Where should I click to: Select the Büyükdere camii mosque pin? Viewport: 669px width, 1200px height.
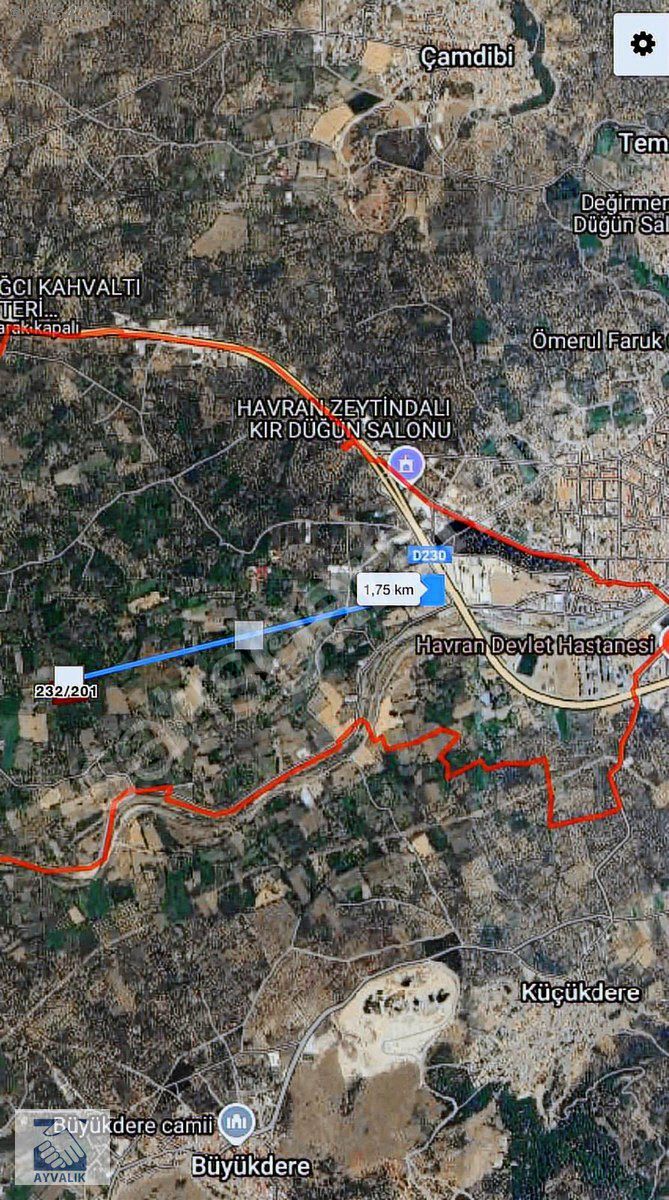coord(237,1124)
